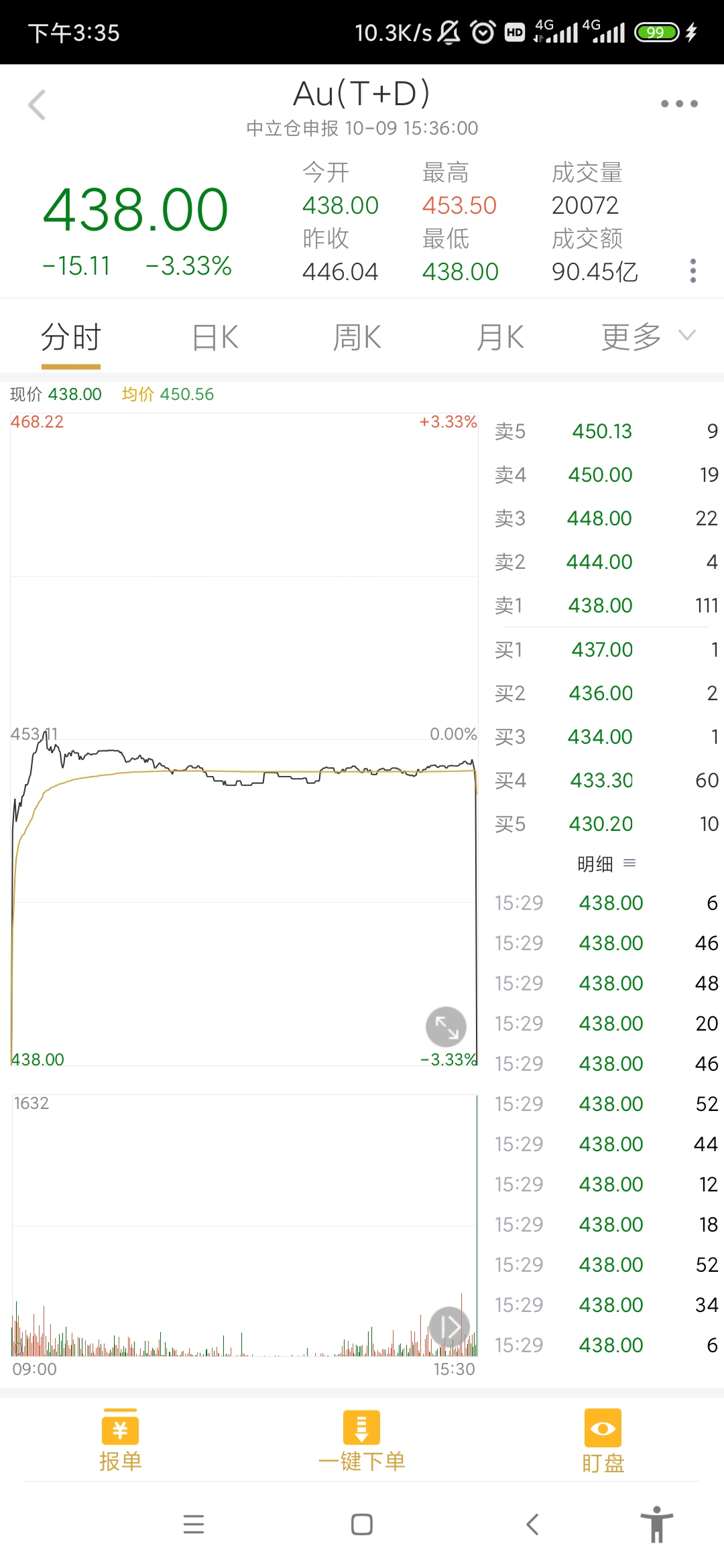This screenshot has width=724, height=1568.
Task: Open the system recent apps menu
Action: click(194, 1524)
